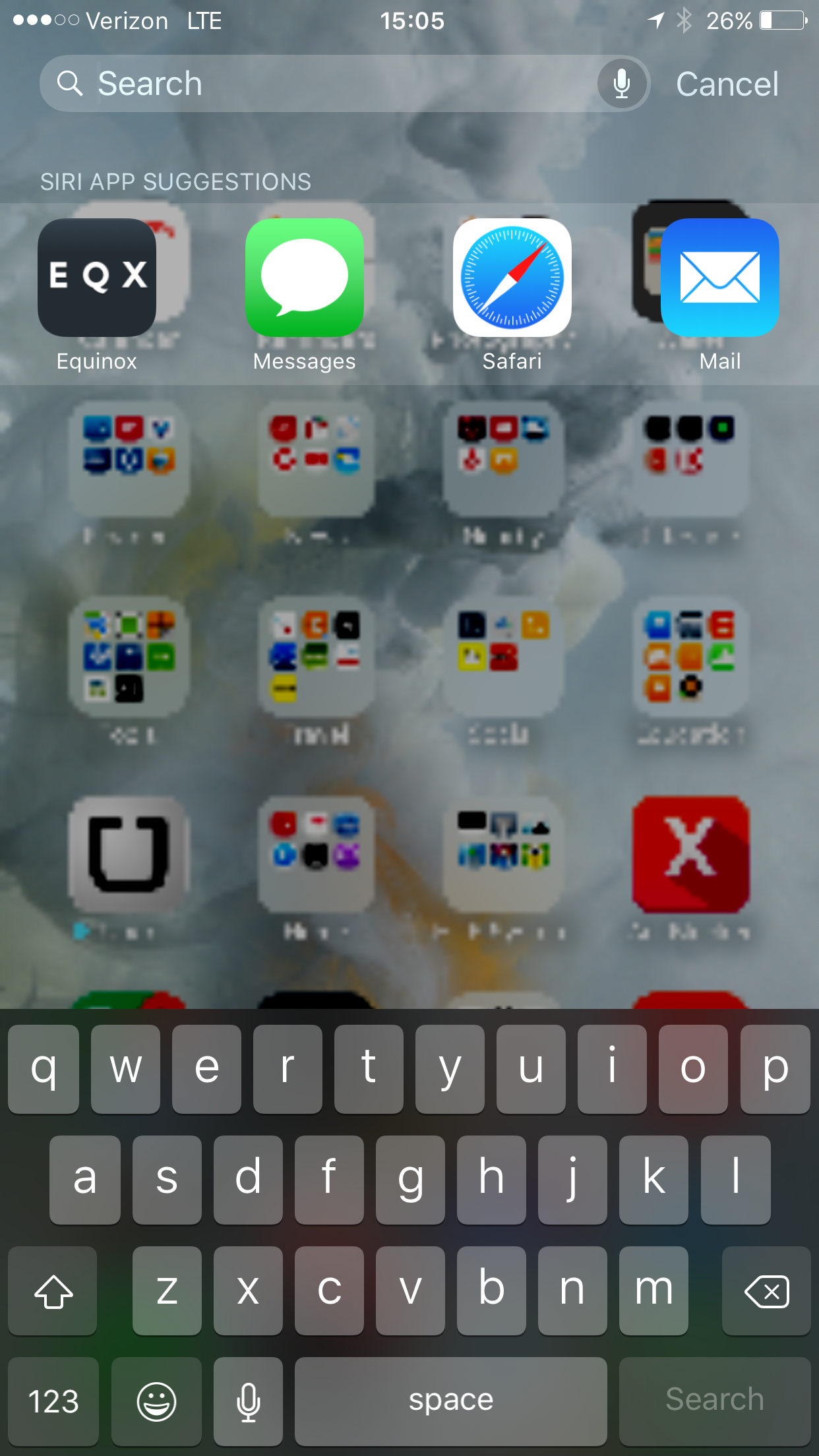Enable shift on the keyboard

53,1290
